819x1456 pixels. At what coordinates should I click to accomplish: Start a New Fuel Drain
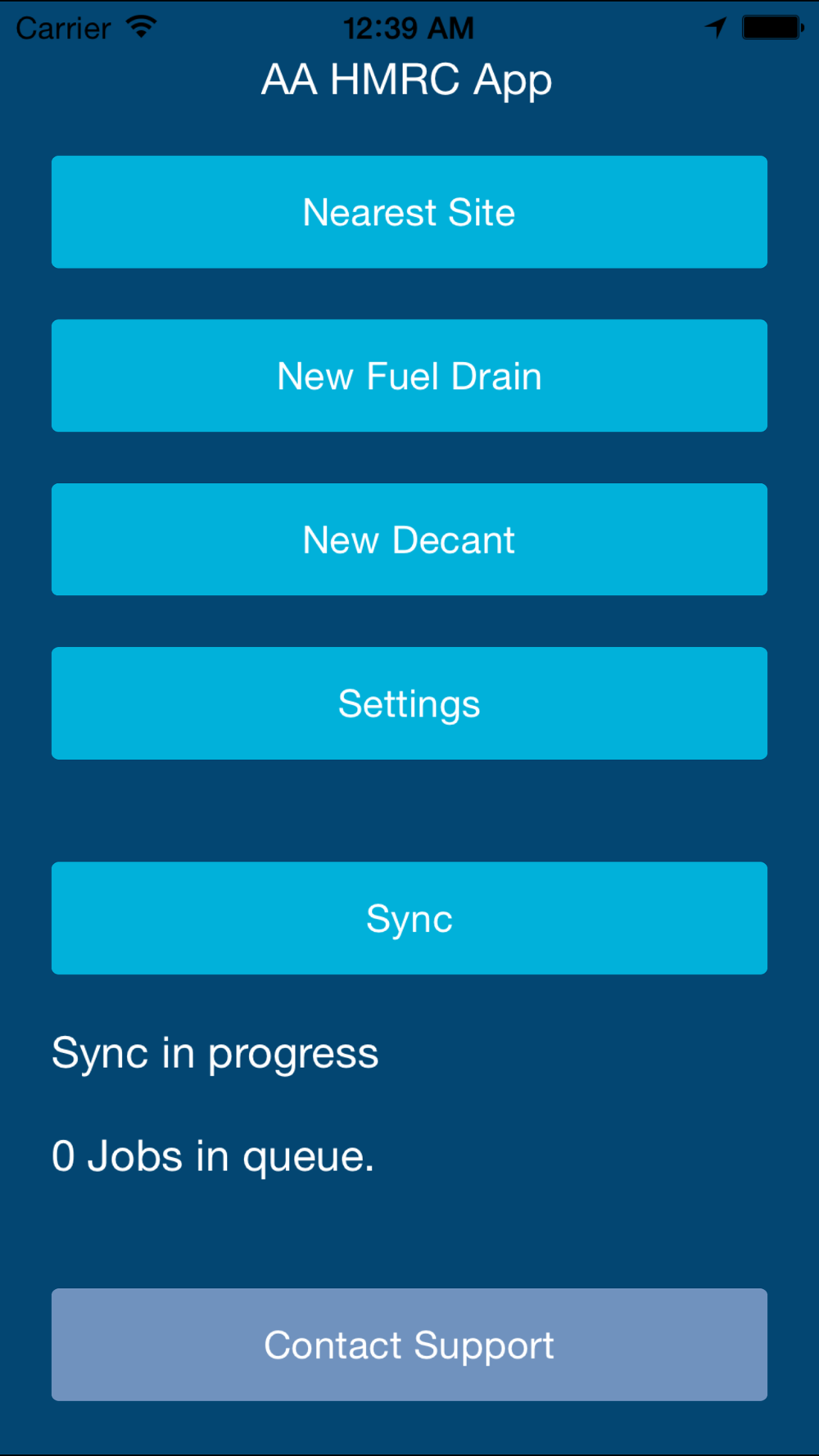409,376
